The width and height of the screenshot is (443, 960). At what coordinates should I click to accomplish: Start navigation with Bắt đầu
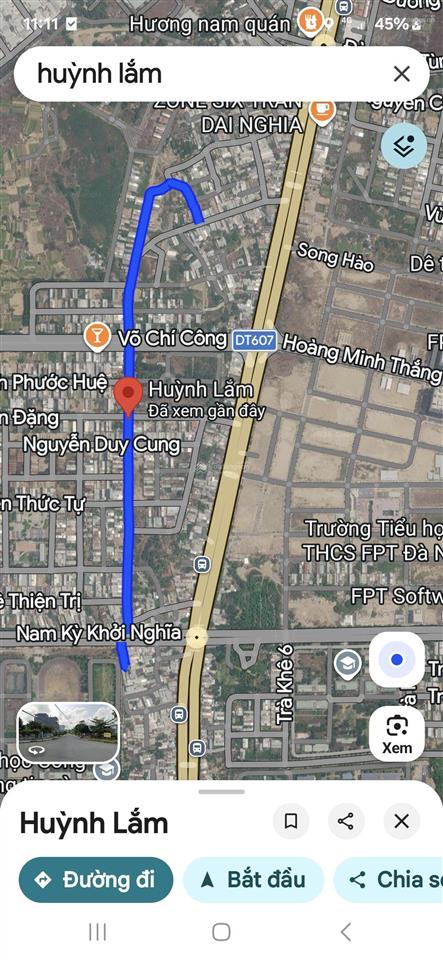(x=253, y=880)
